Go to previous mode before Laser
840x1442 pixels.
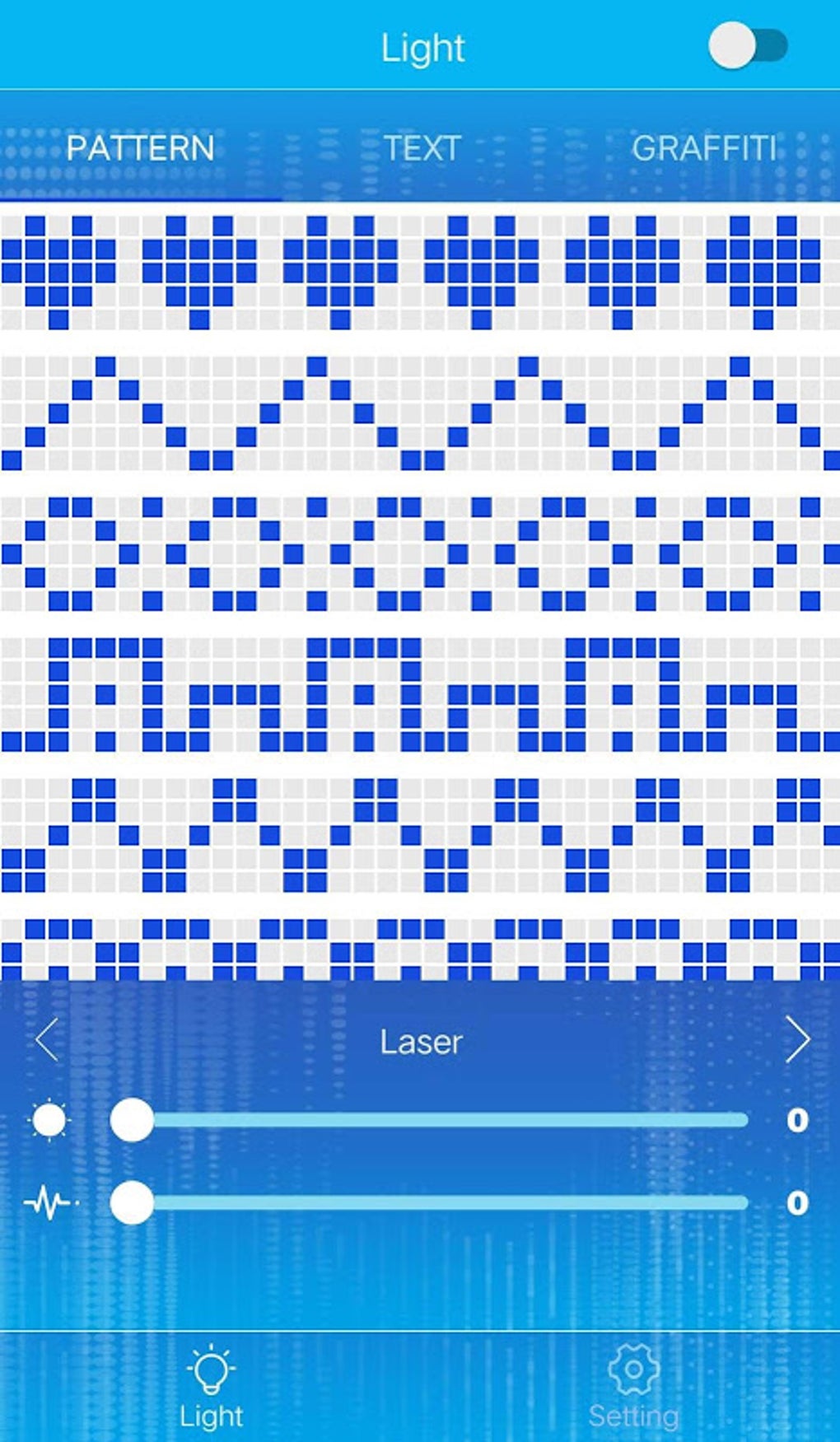pos(47,1040)
